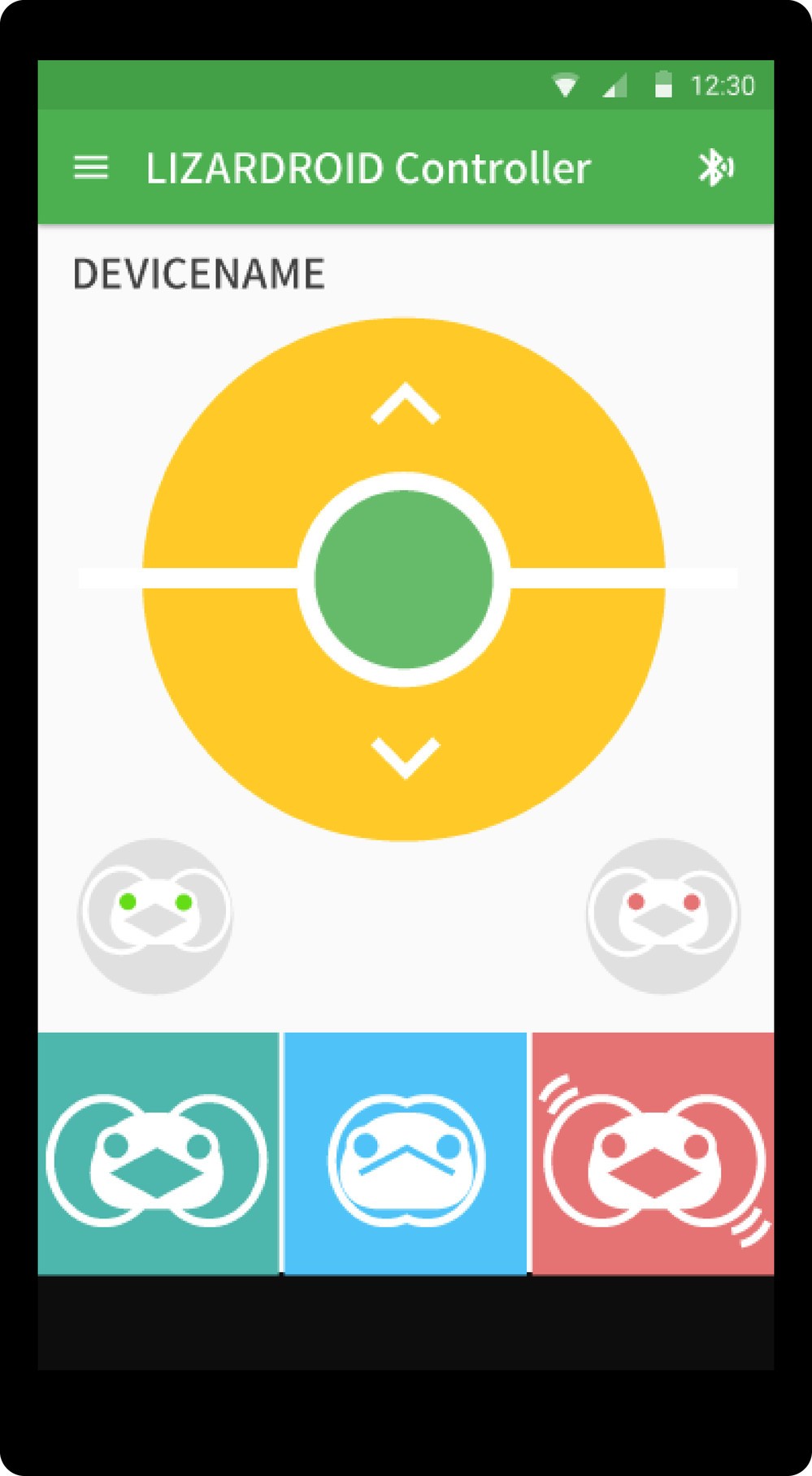Tap the green center circle button
The width and height of the screenshot is (812, 1476).
[x=404, y=580]
